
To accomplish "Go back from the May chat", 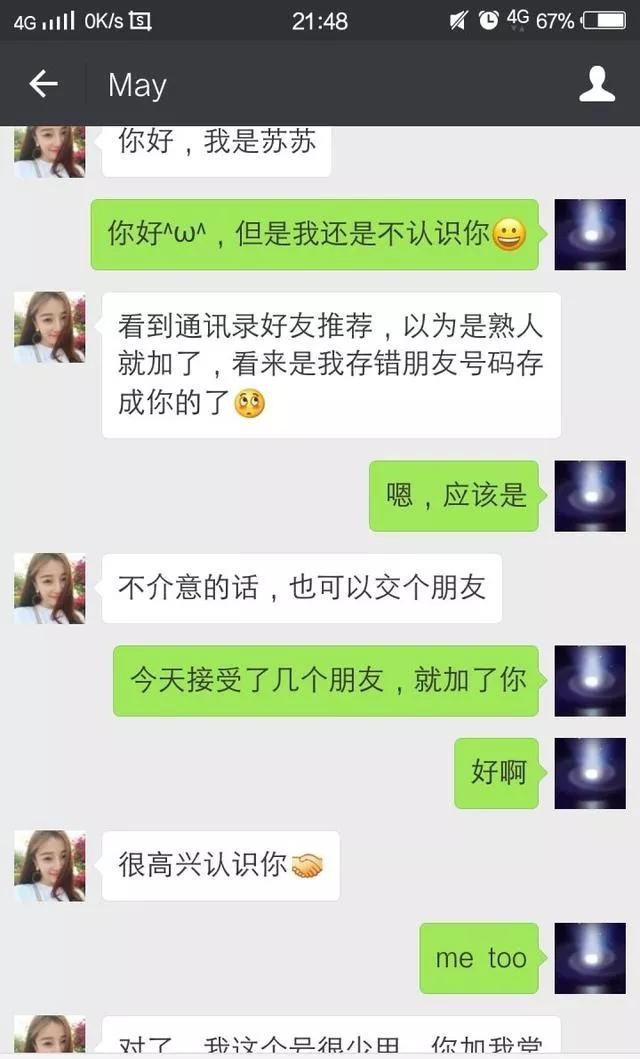I will tap(43, 84).
